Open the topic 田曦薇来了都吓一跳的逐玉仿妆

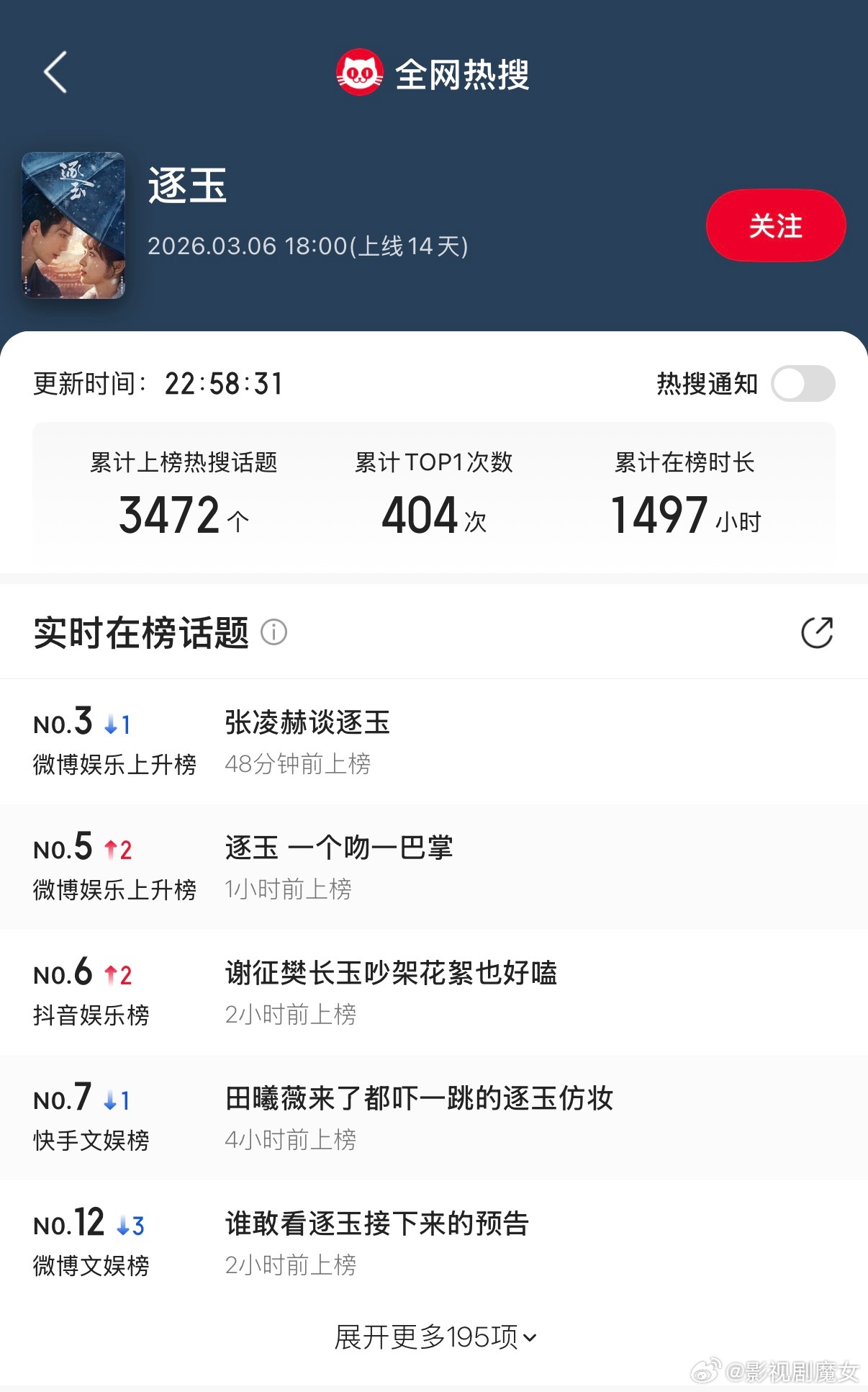pos(416,1098)
